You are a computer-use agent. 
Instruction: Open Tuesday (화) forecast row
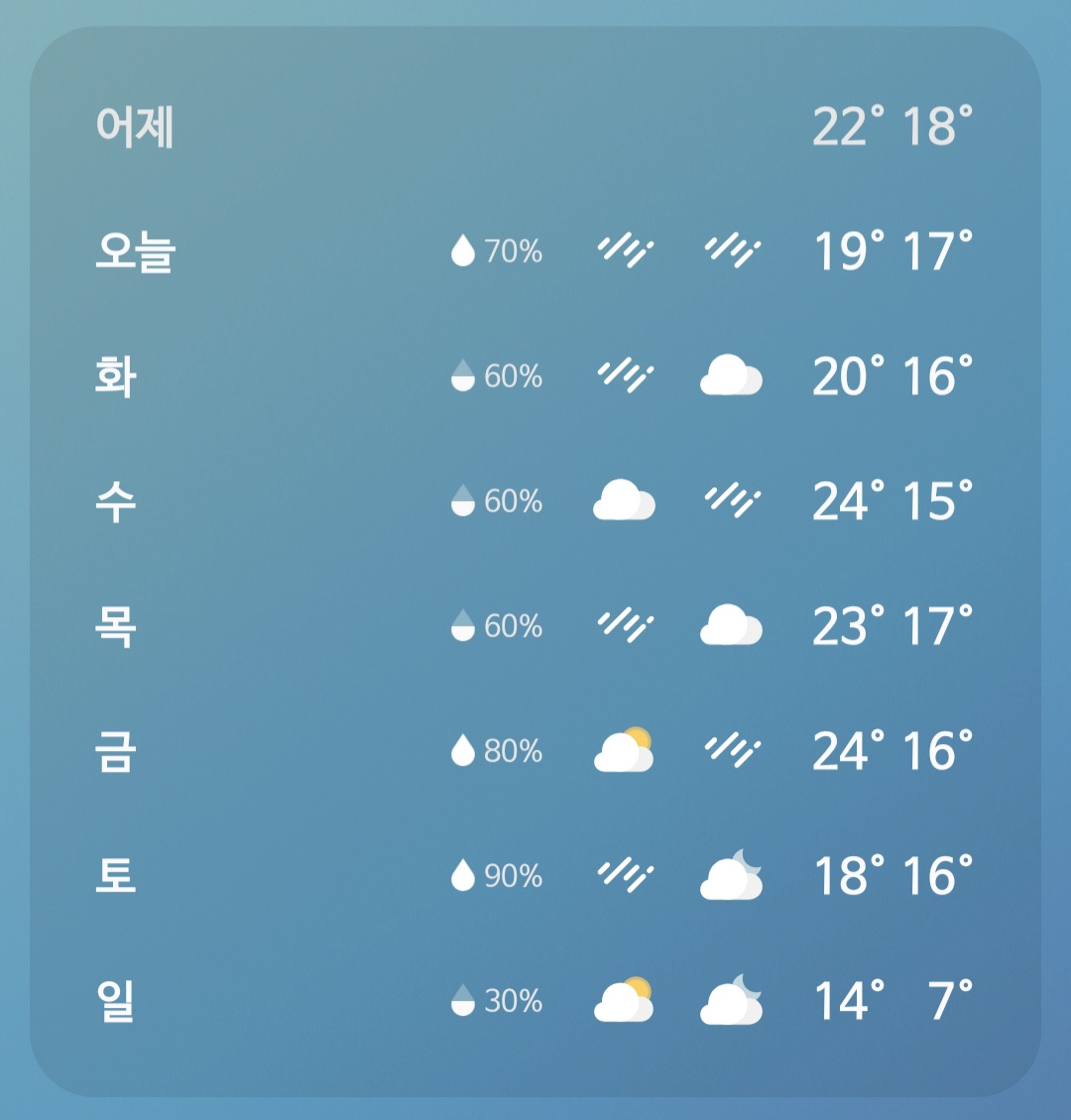tap(535, 376)
